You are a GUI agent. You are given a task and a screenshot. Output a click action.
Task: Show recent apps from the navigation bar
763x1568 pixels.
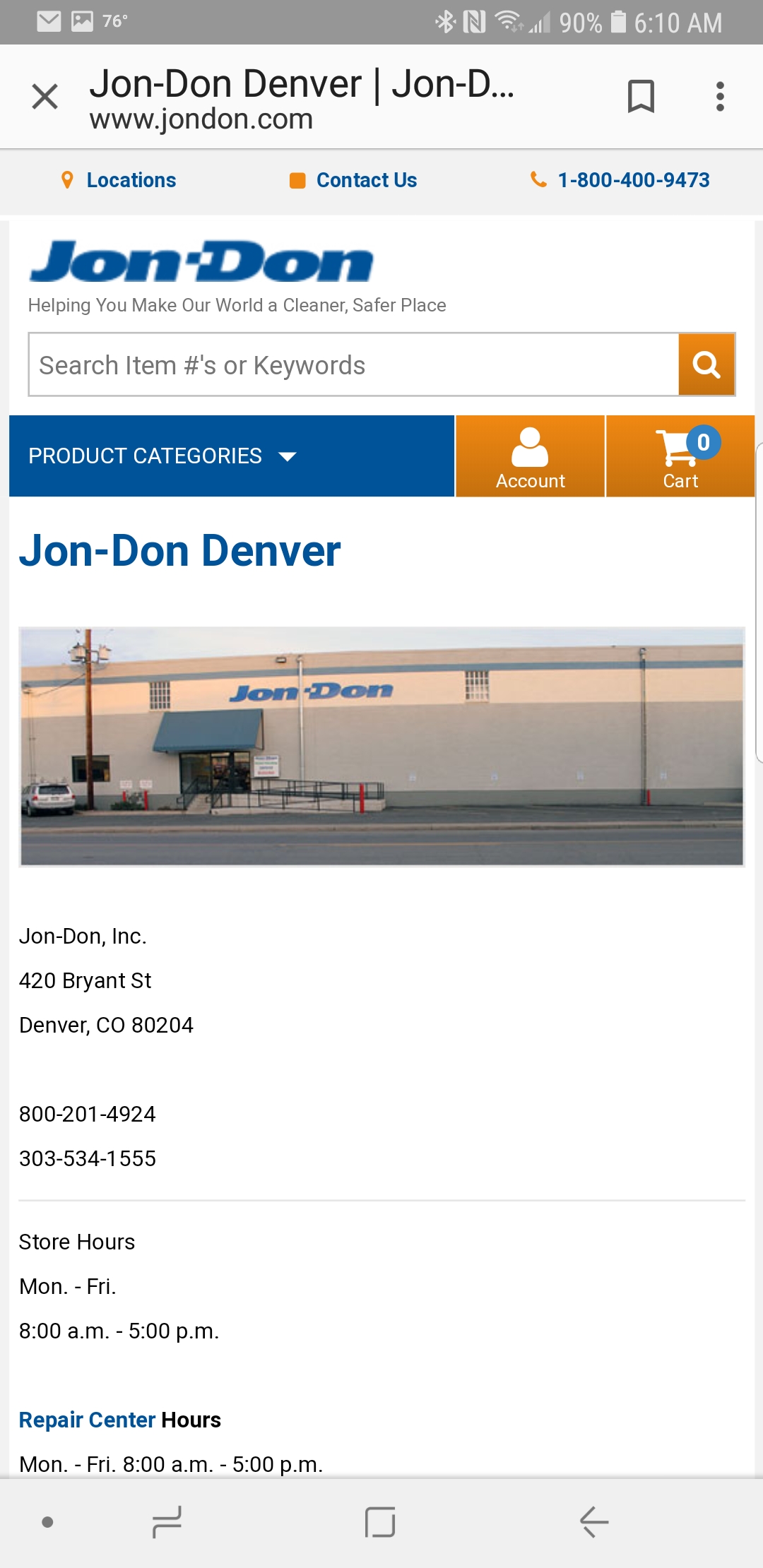point(167,1521)
